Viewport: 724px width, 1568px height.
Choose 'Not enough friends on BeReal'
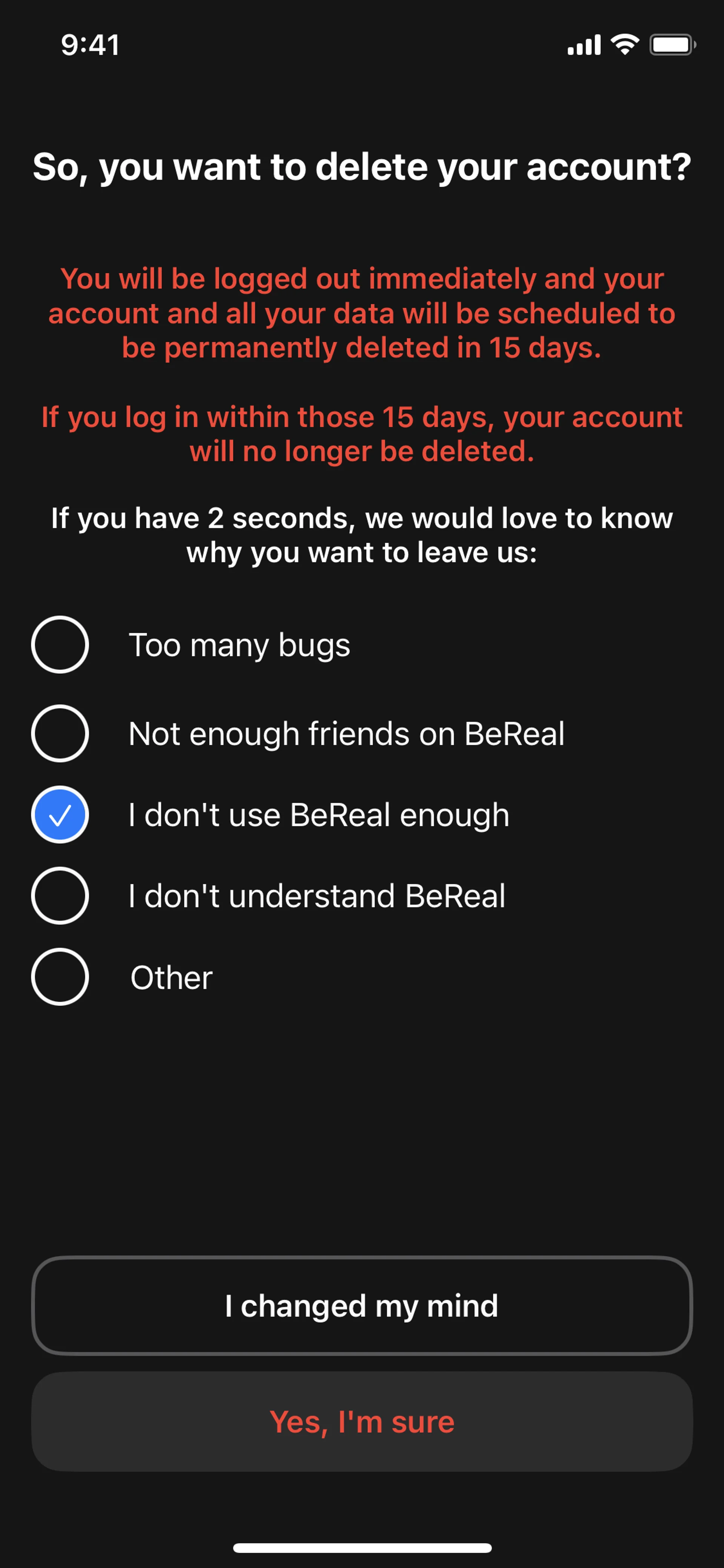click(60, 734)
